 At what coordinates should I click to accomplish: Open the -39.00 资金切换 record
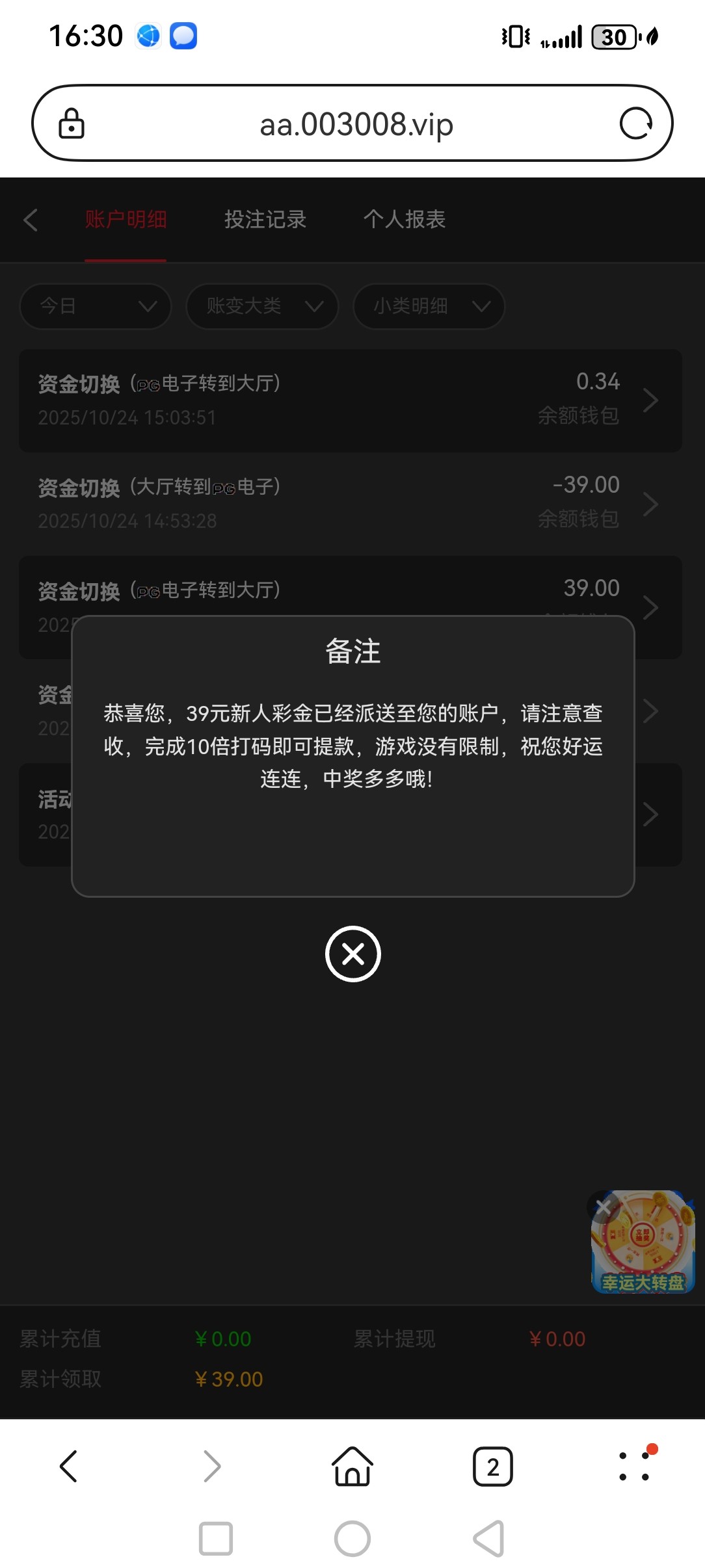coord(351,504)
